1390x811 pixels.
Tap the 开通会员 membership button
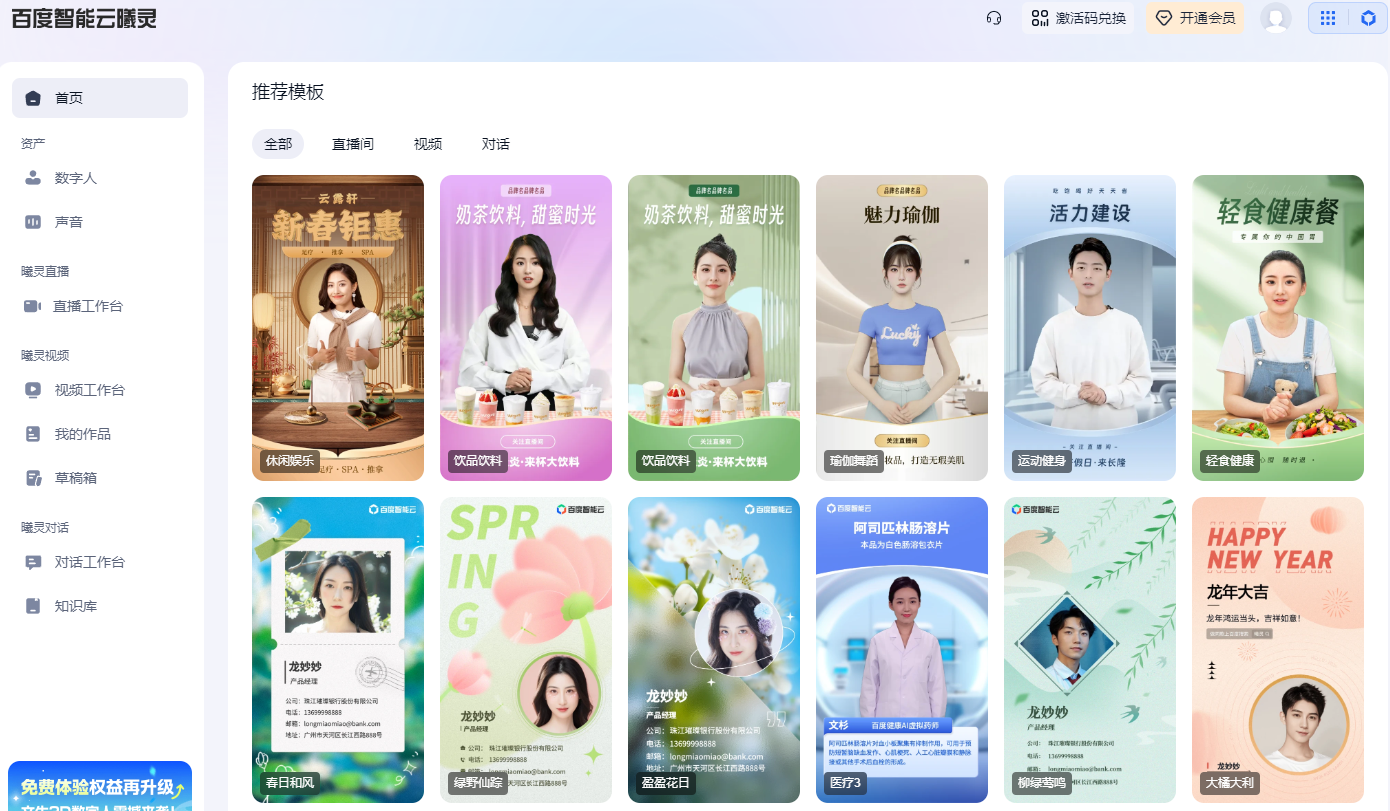tap(1195, 18)
